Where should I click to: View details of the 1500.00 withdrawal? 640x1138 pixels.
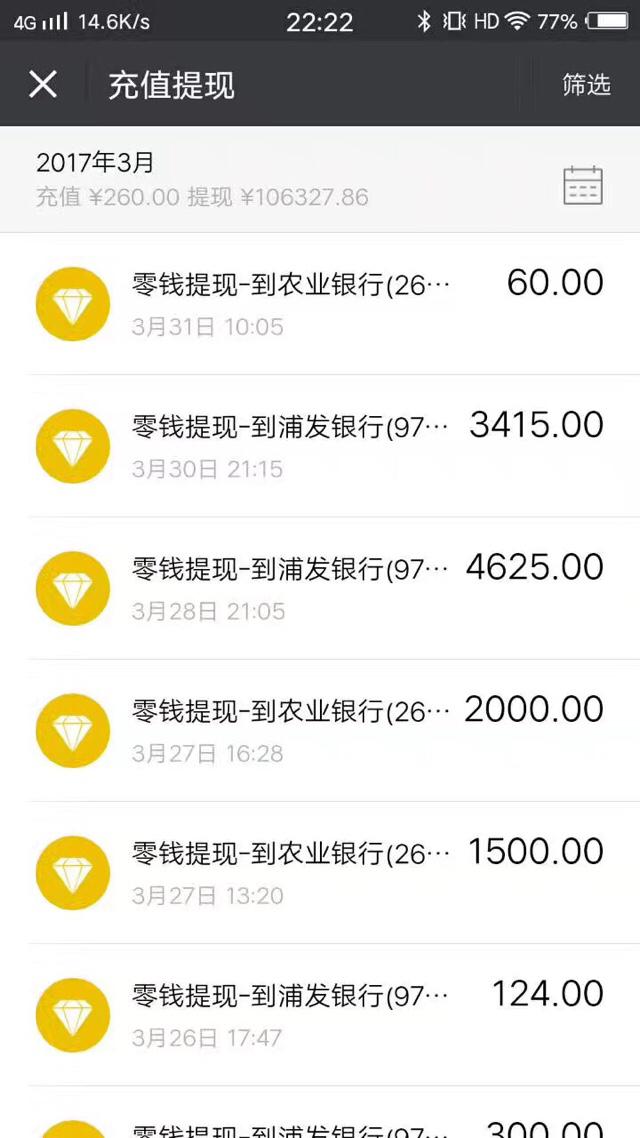320,873
